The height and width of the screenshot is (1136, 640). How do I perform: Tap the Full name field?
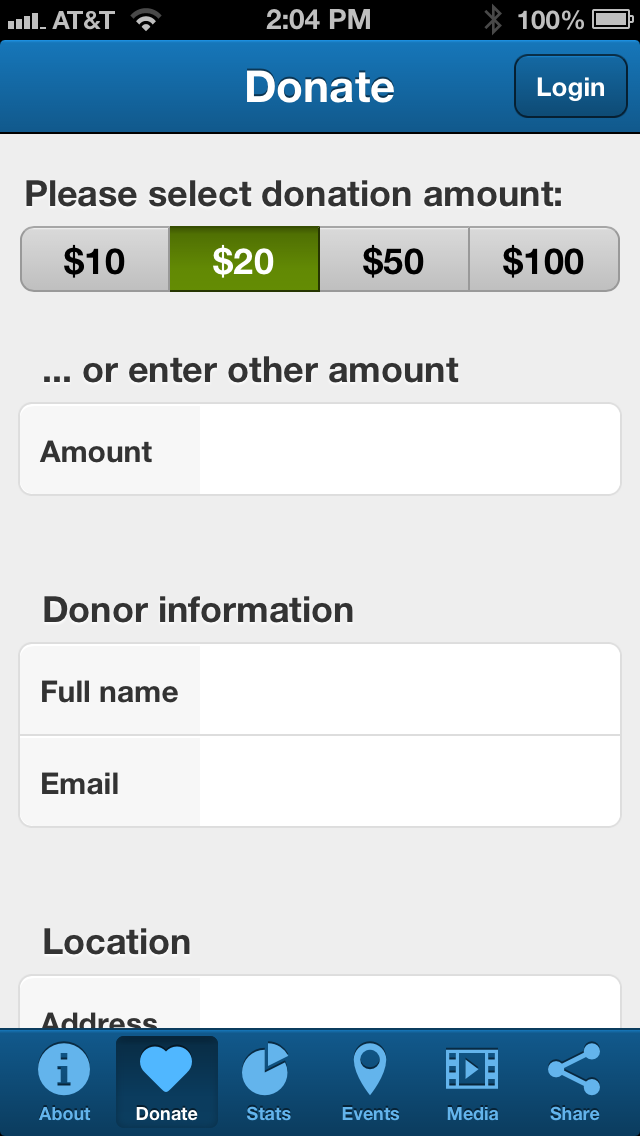[409, 691]
